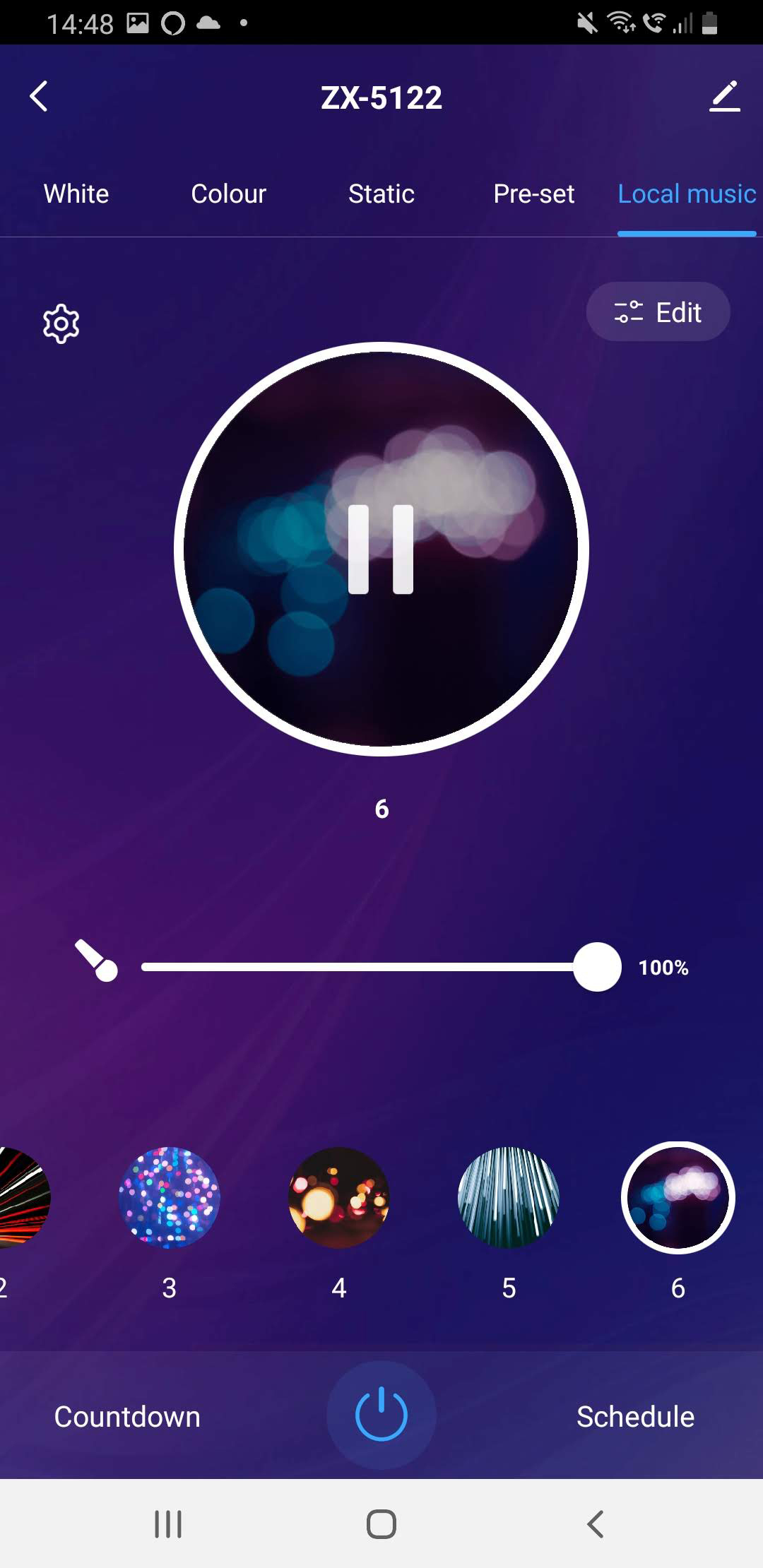This screenshot has height=1568, width=763.
Task: Select the Pre-set tab
Action: [x=534, y=194]
